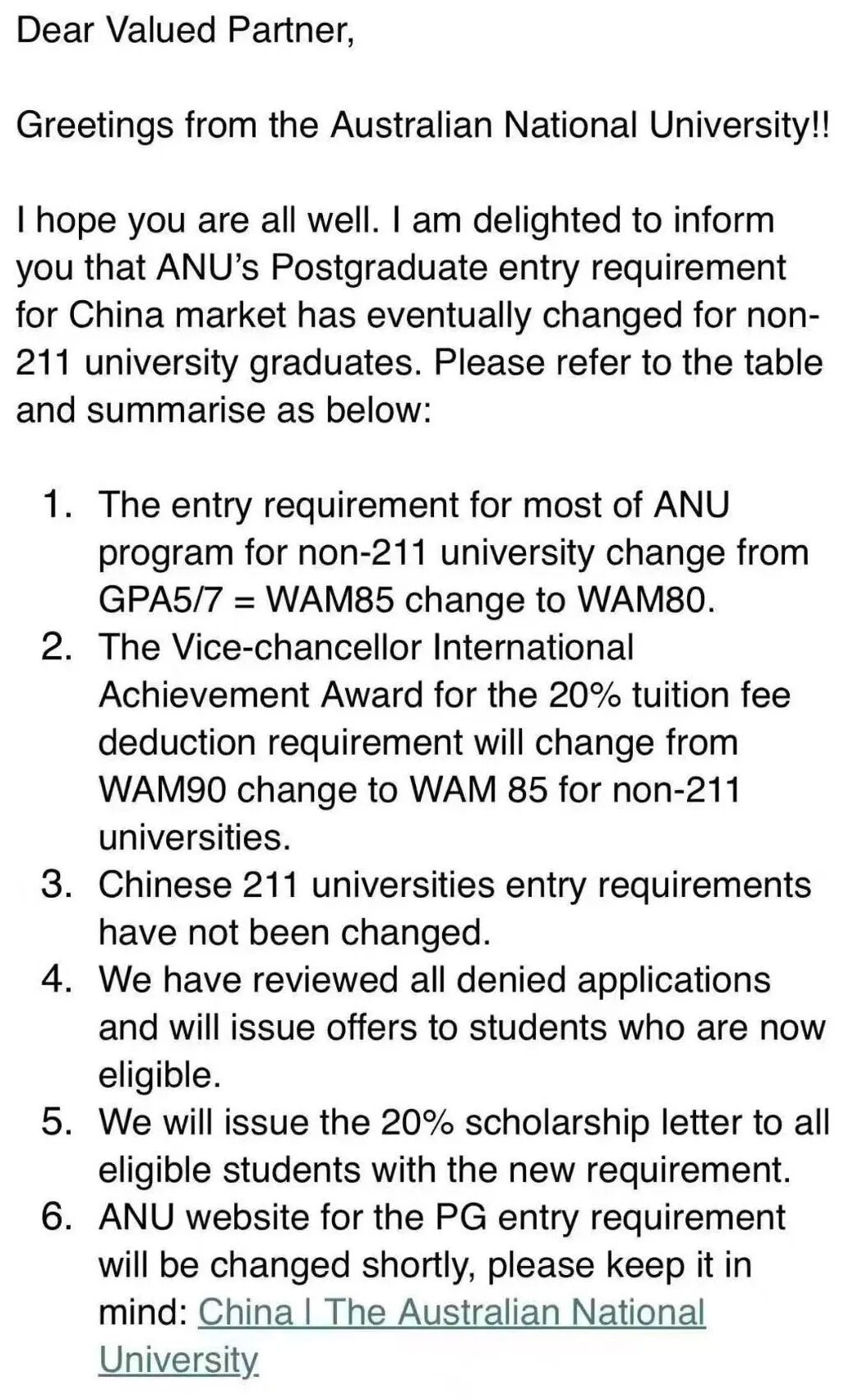The width and height of the screenshot is (849, 1400).
Task: Open the China | The Australian National University link
Action: 451,1312
